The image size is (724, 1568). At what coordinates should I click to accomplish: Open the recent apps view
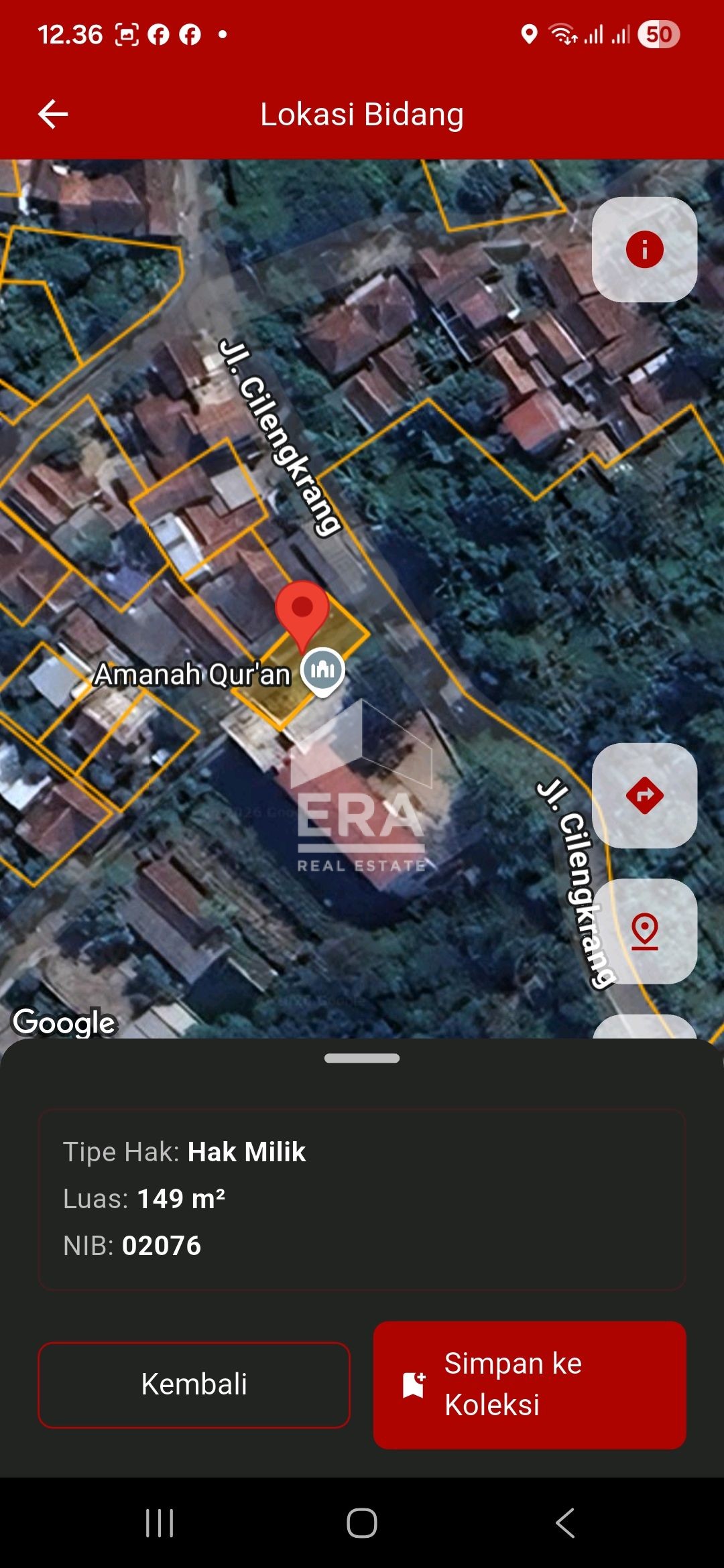click(160, 1522)
